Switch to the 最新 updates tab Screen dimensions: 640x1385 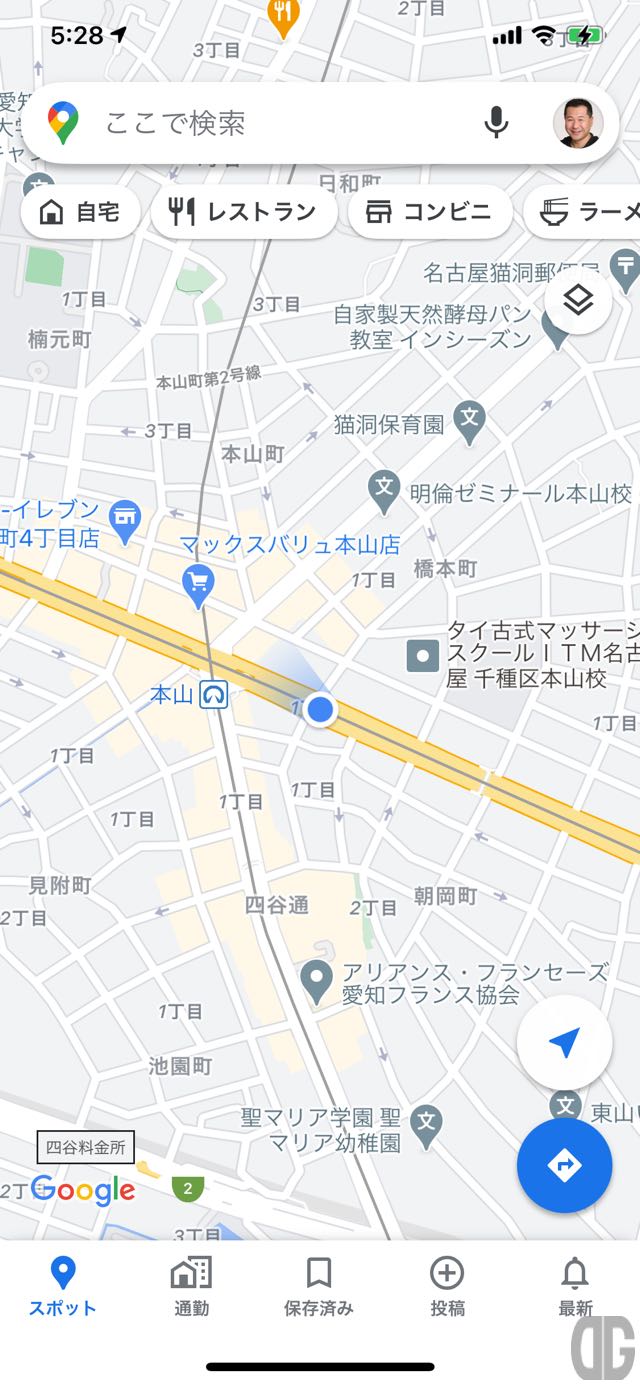click(x=575, y=1287)
